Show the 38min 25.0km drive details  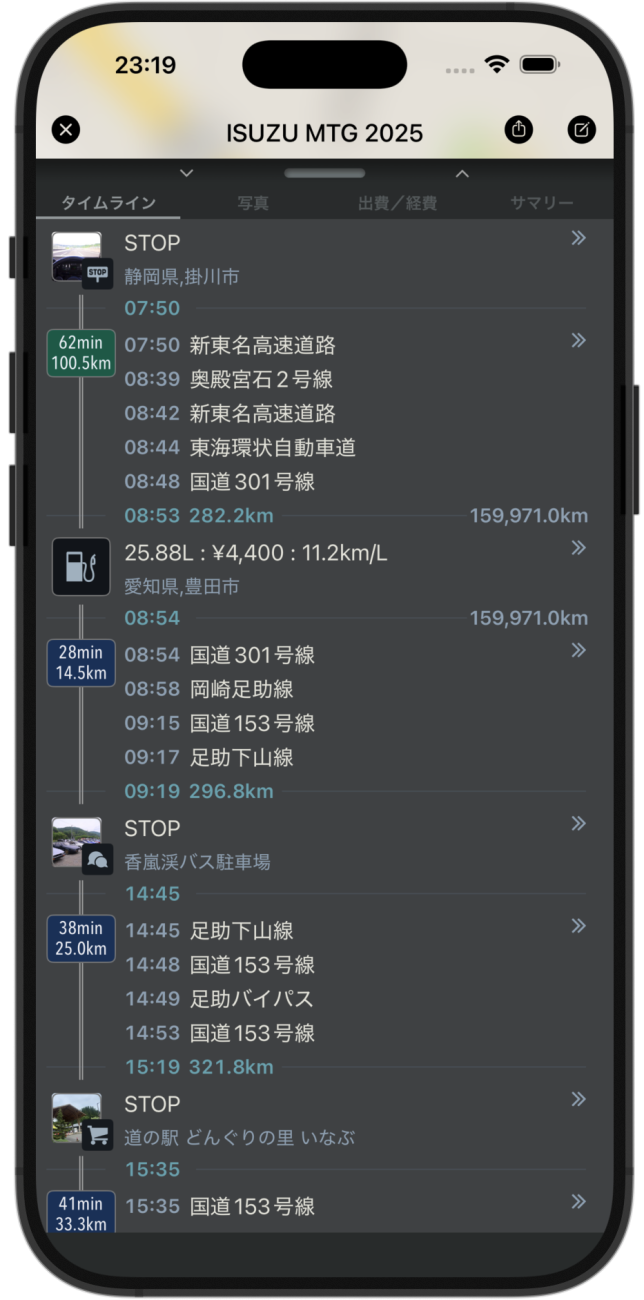577,927
